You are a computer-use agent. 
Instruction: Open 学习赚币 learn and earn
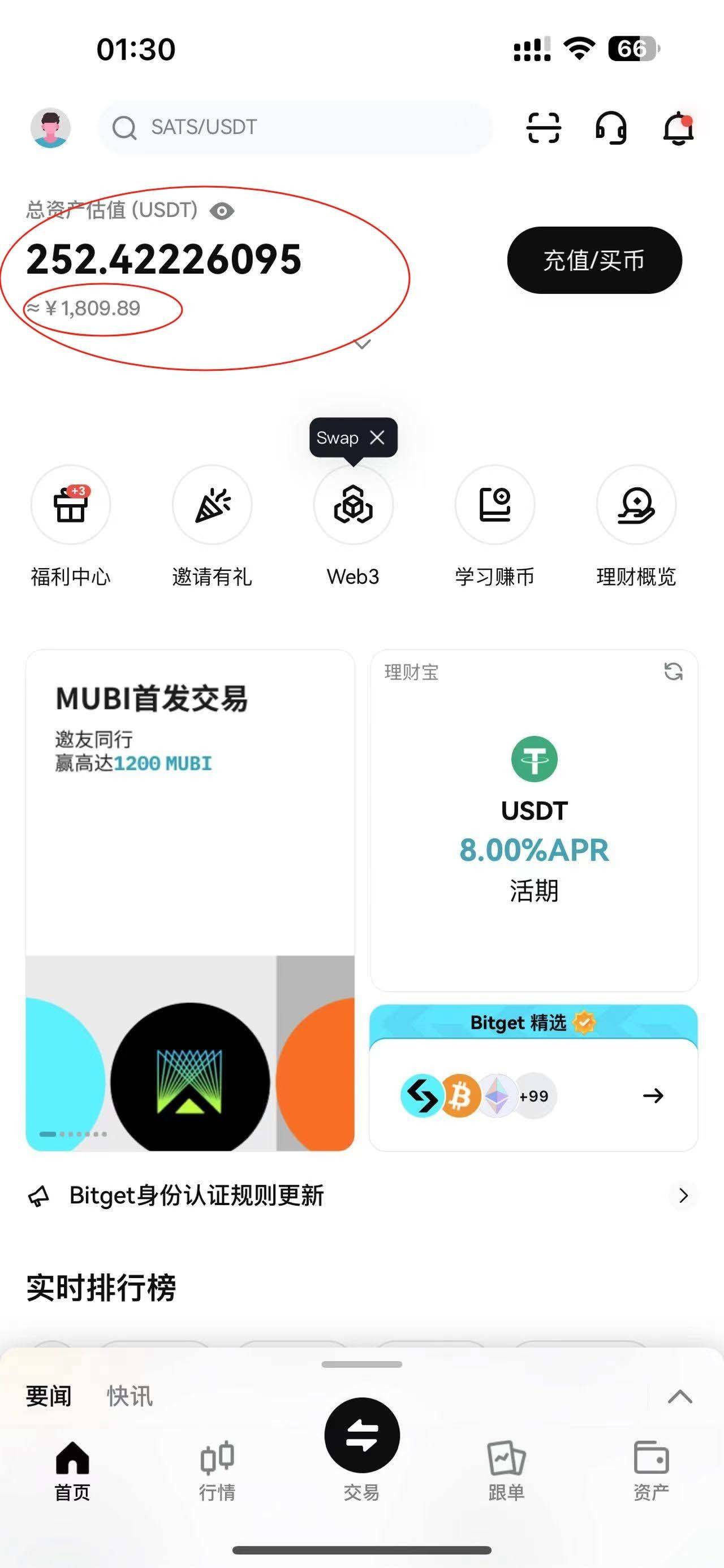click(x=494, y=505)
